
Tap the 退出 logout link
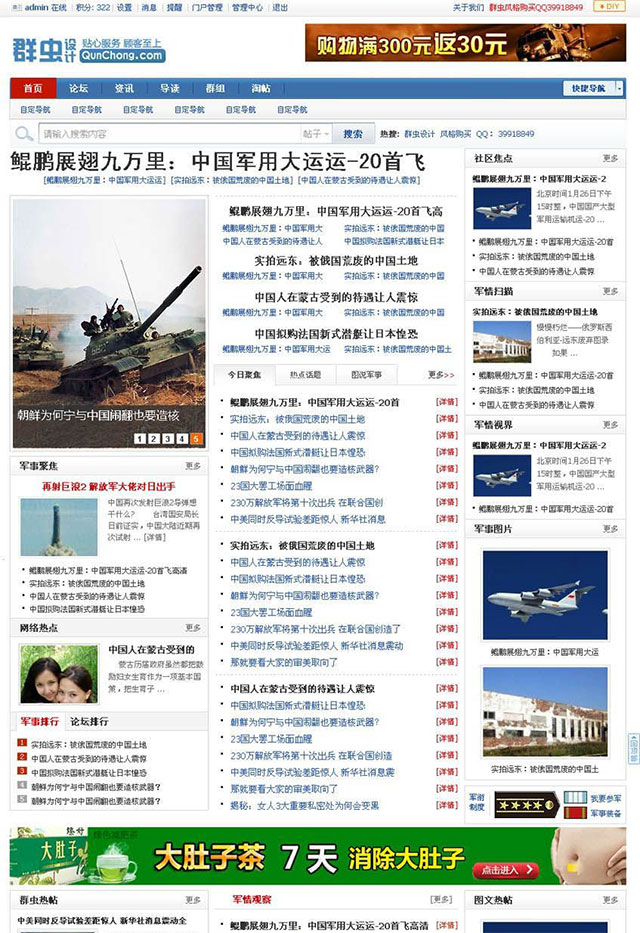click(280, 7)
